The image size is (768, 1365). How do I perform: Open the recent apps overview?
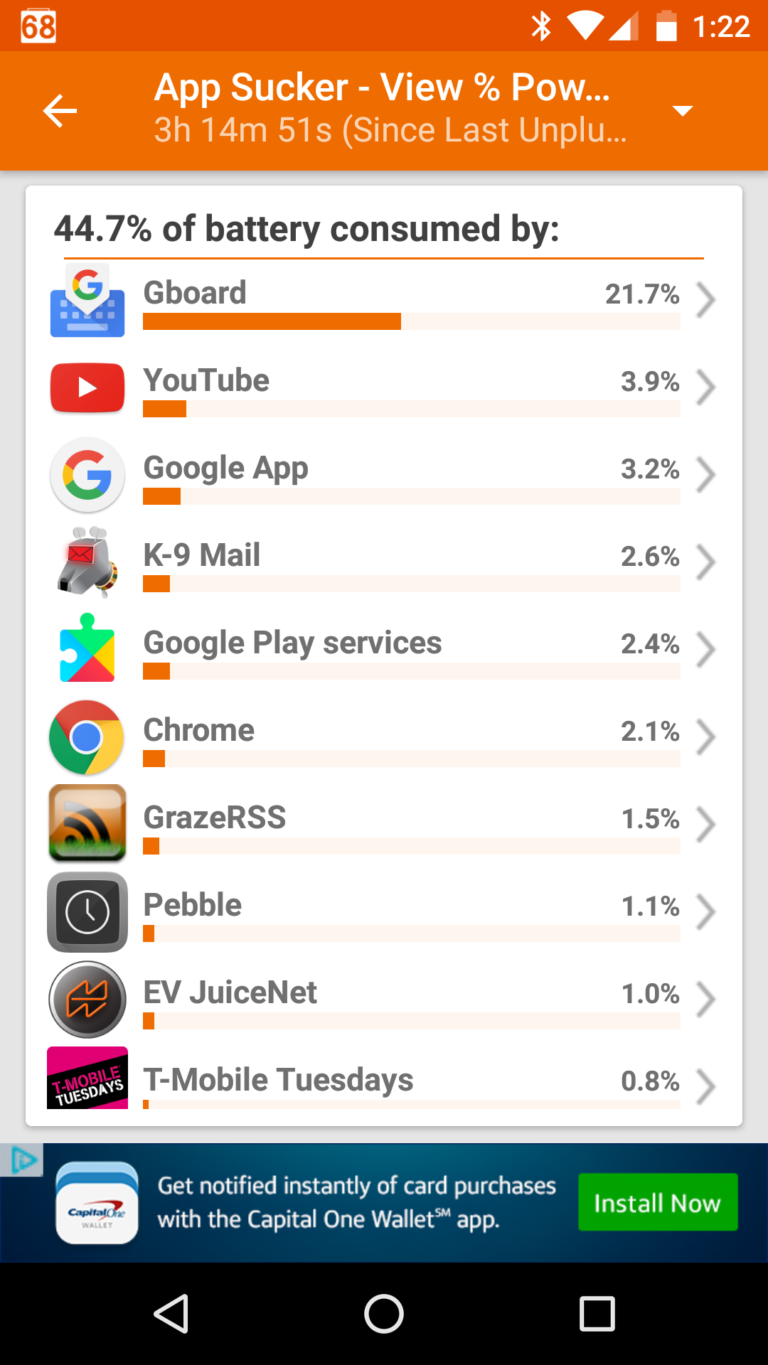coord(597,1313)
